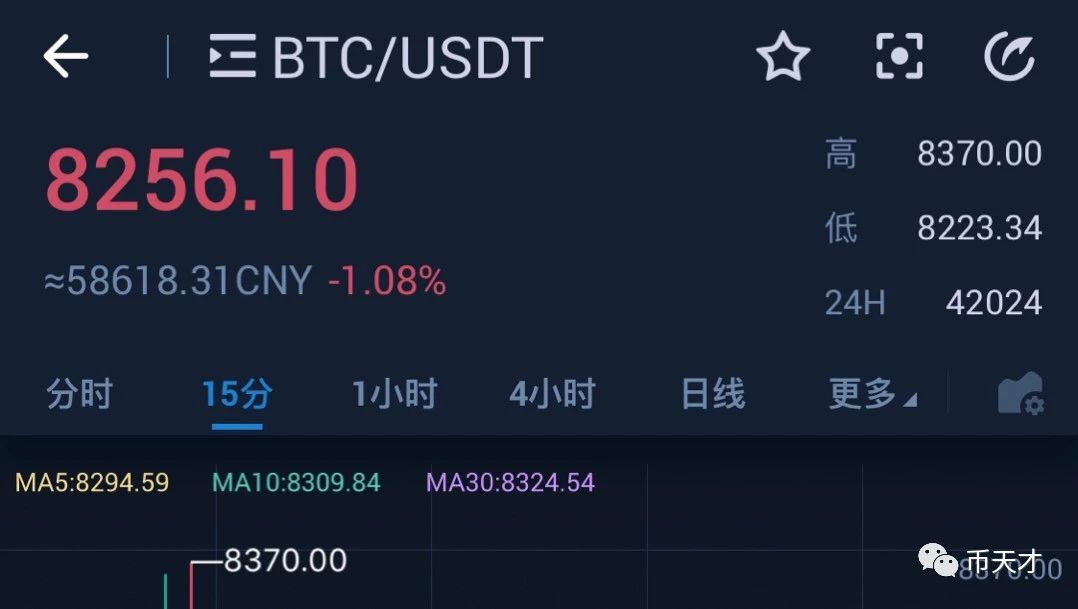The image size is (1078, 609).
Task: Select the 15分 interval tab
Action: click(x=237, y=394)
